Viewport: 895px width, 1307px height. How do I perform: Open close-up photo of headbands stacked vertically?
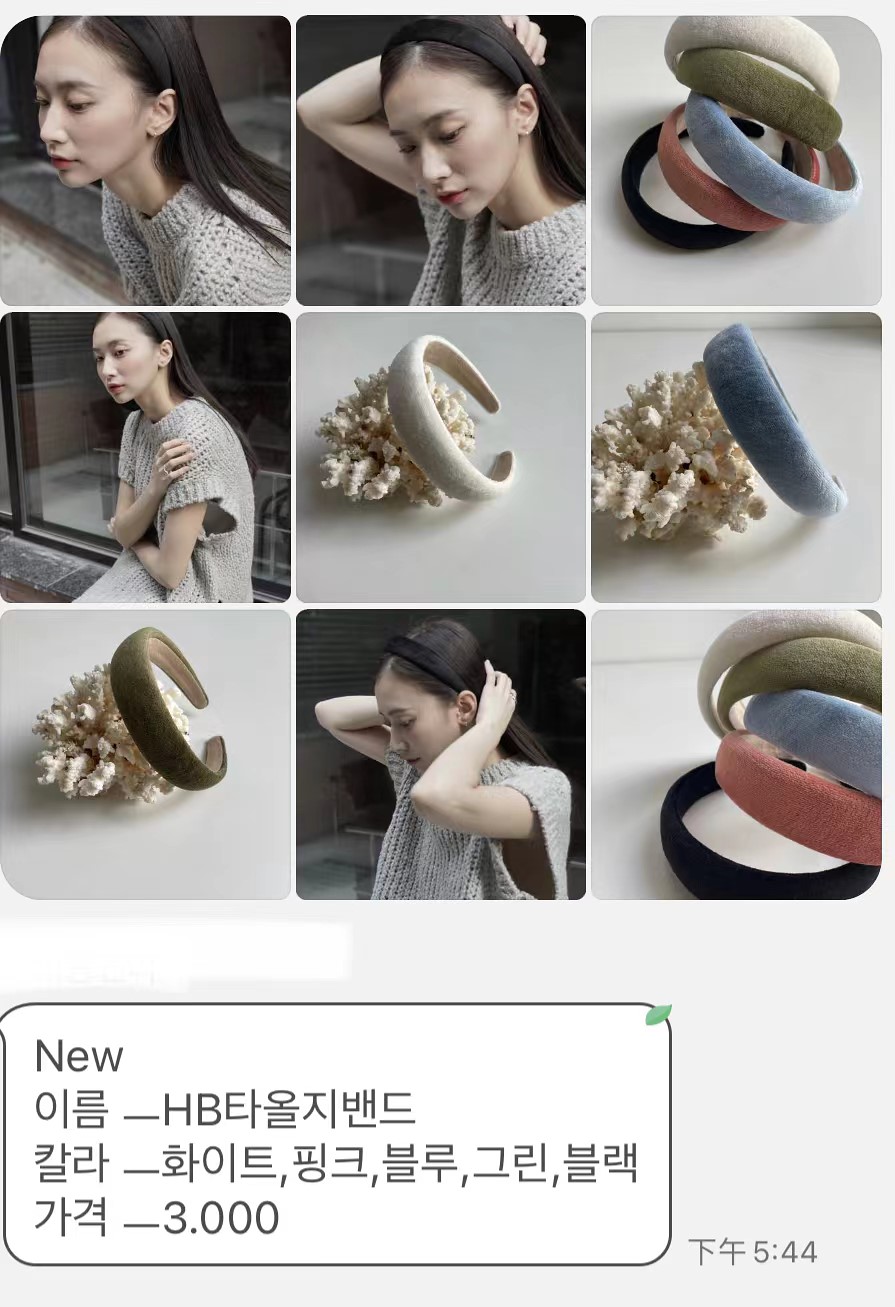736,754
